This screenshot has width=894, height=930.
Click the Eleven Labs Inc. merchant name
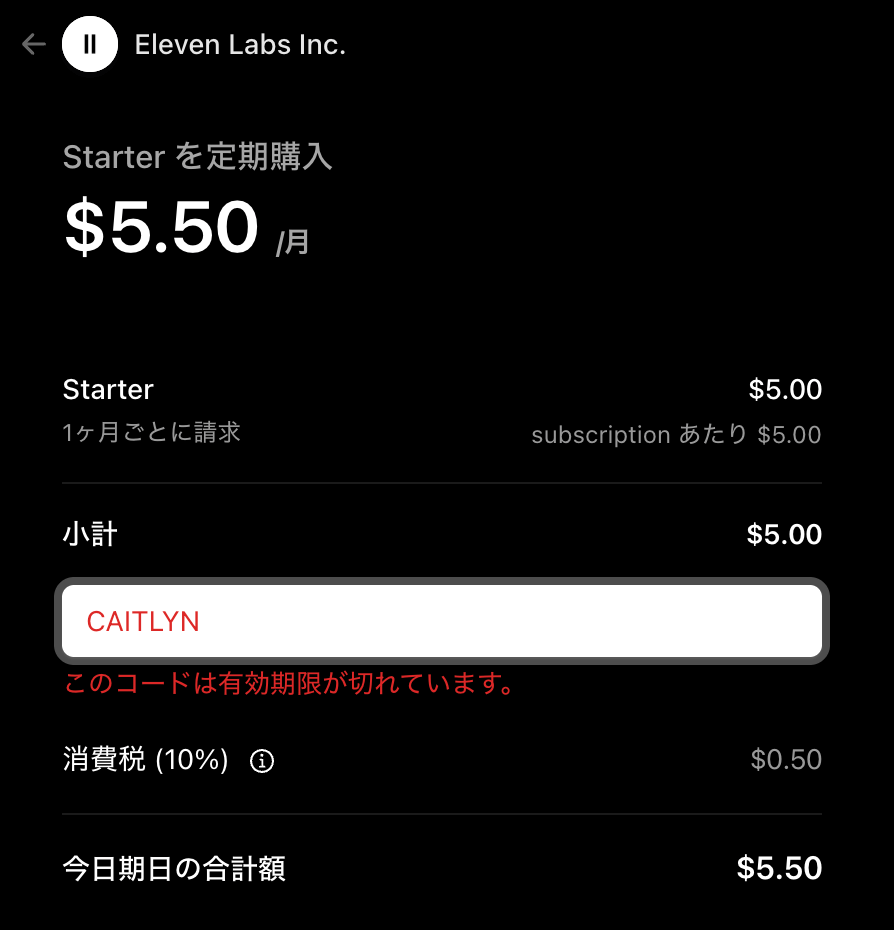pos(240,44)
